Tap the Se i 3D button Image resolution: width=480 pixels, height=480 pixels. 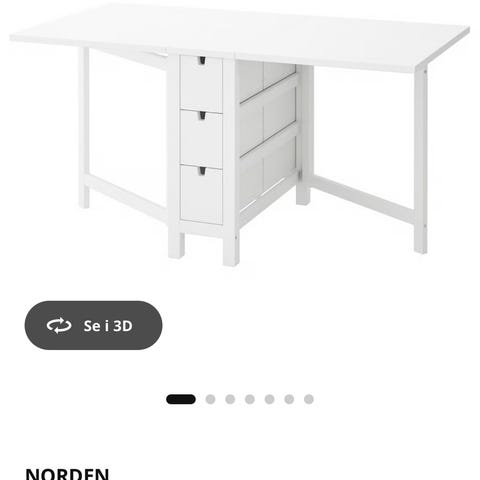pyautogui.click(x=93, y=325)
